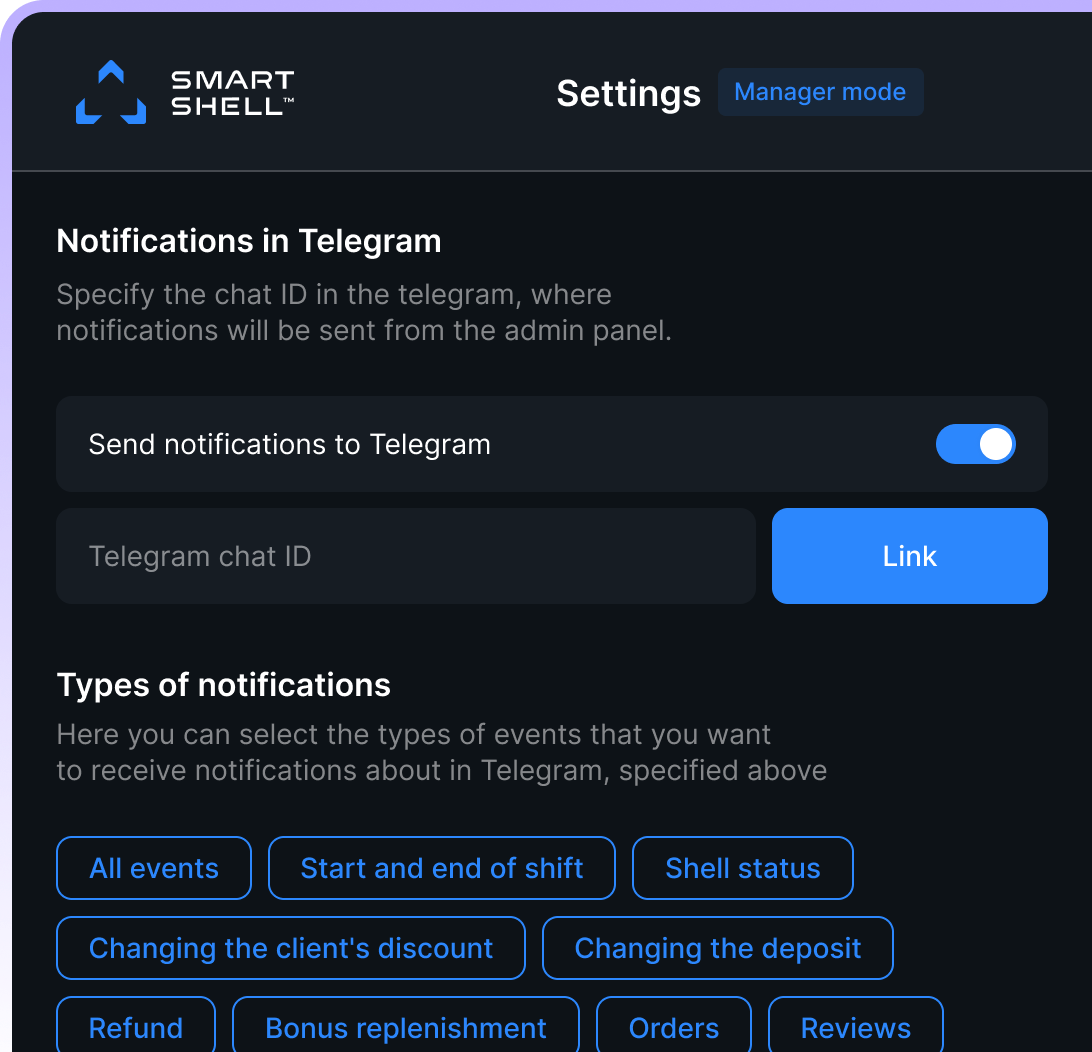Select the All events chip
The image size is (1092, 1052).
click(154, 868)
